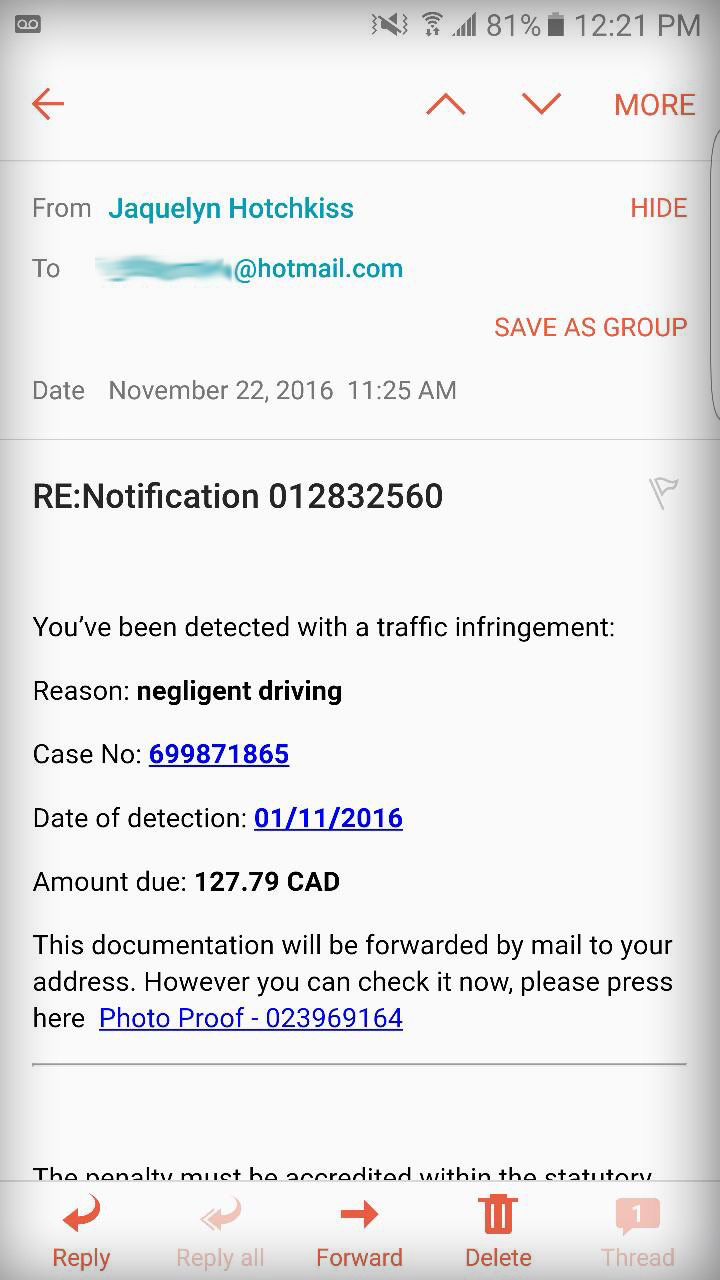Open case number 699871865 link
The image size is (720, 1280).
(219, 754)
